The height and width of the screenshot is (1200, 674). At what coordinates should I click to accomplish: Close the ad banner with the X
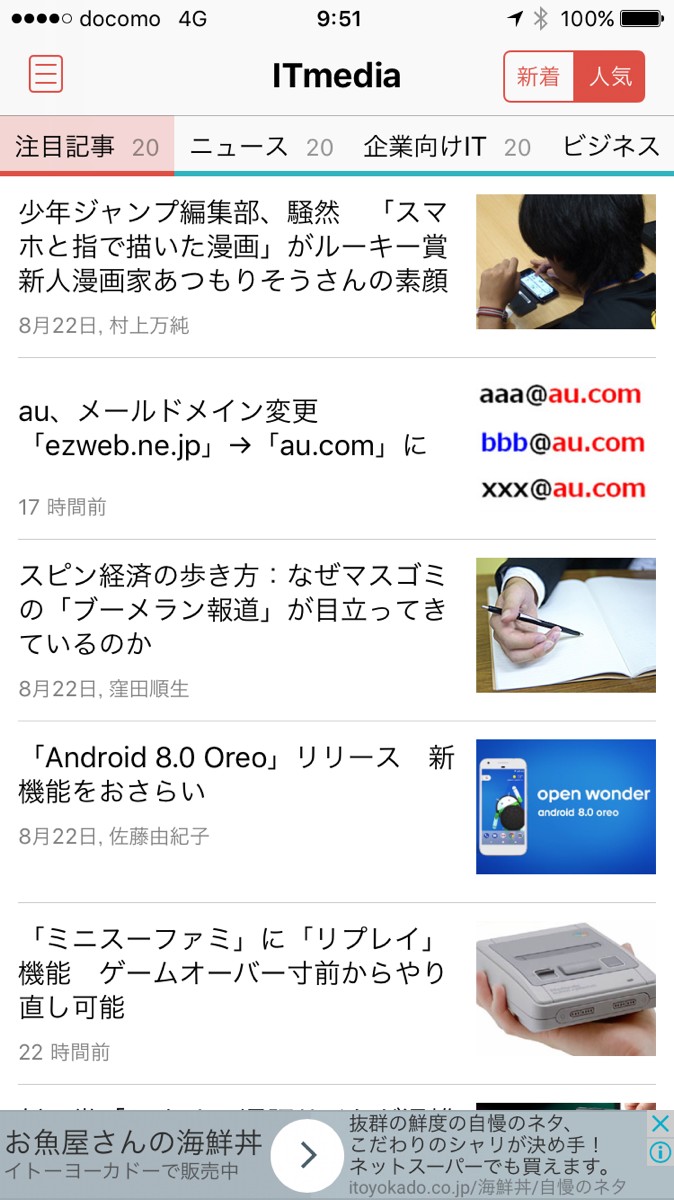click(659, 1124)
